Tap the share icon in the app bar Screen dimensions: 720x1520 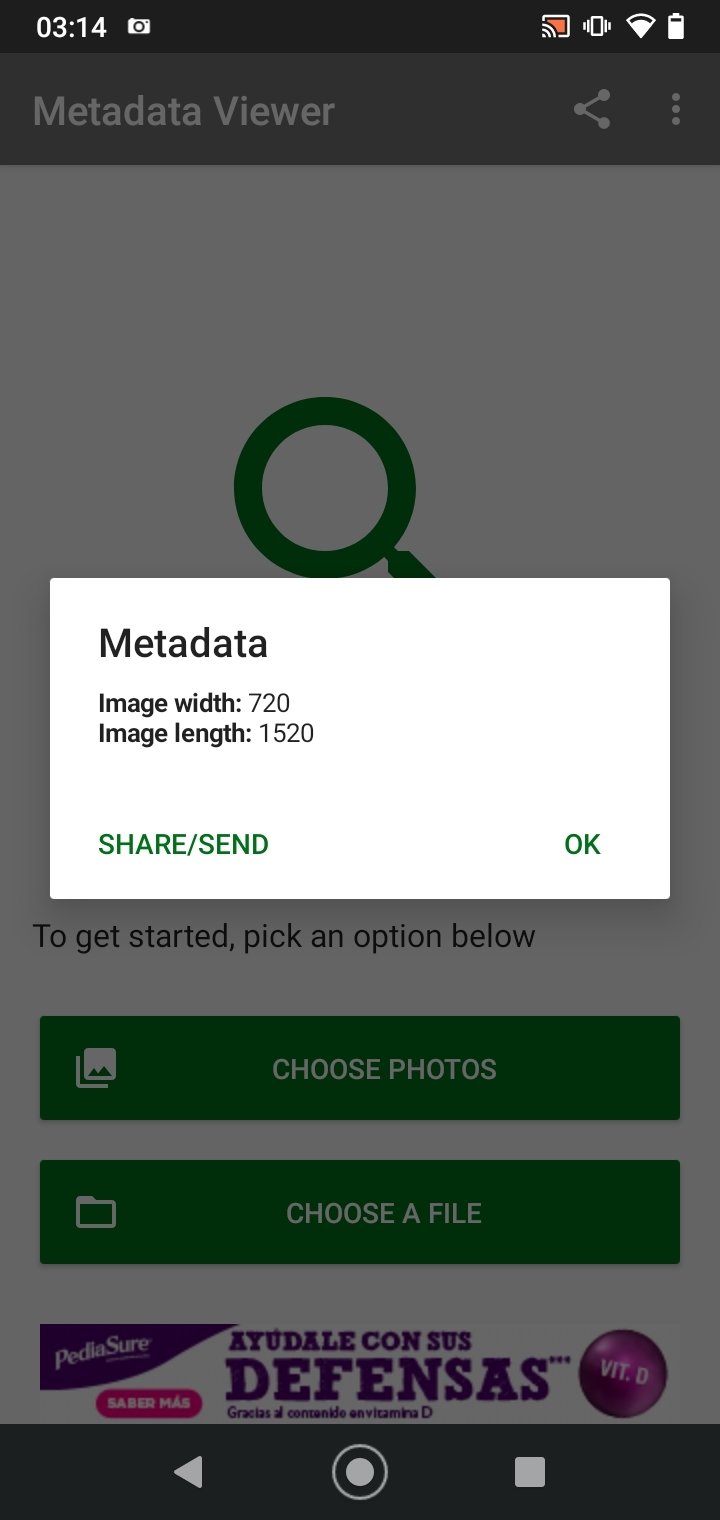(x=592, y=110)
